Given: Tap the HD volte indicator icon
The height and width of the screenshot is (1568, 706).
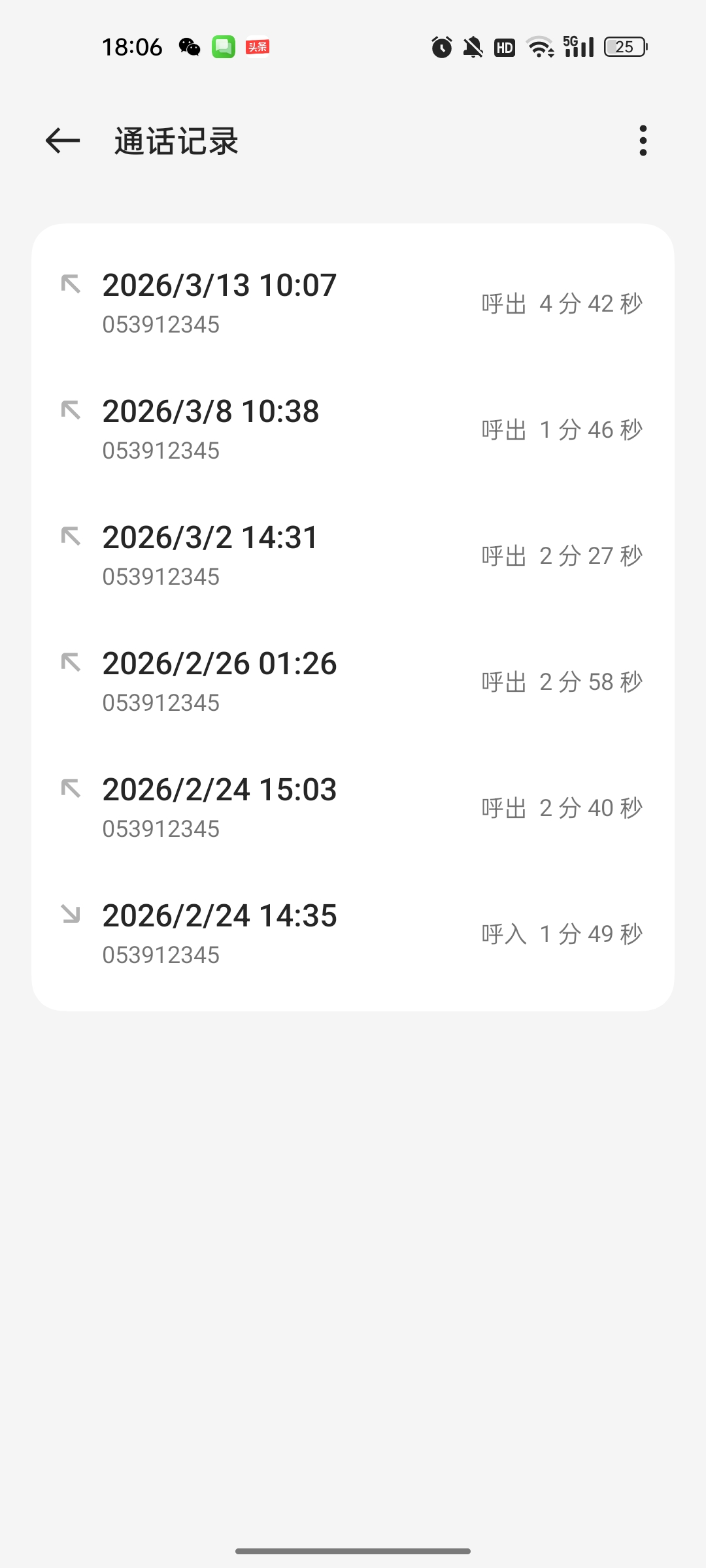Looking at the screenshot, I should pyautogui.click(x=503, y=46).
